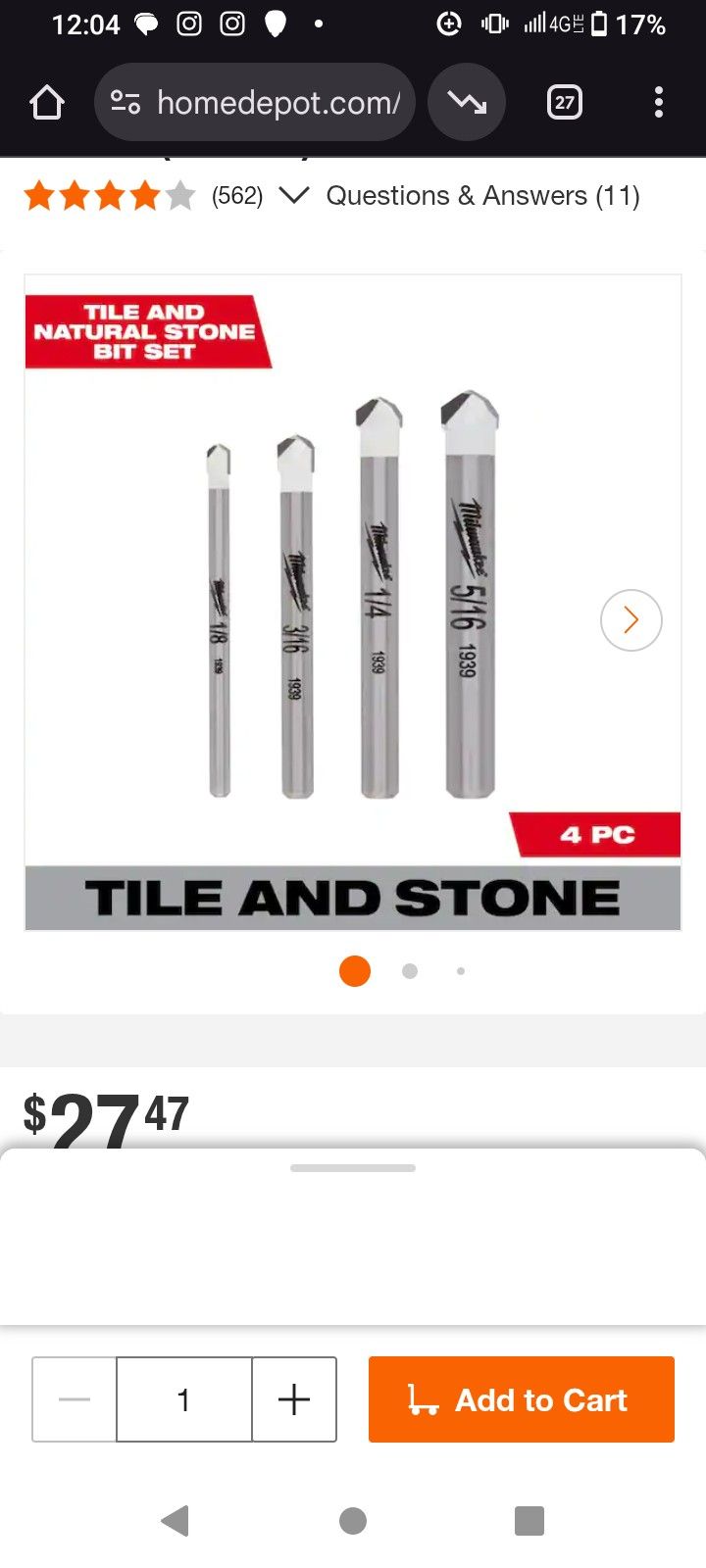Go back with the system back button
This screenshot has width=706, height=1568.
point(175,1521)
